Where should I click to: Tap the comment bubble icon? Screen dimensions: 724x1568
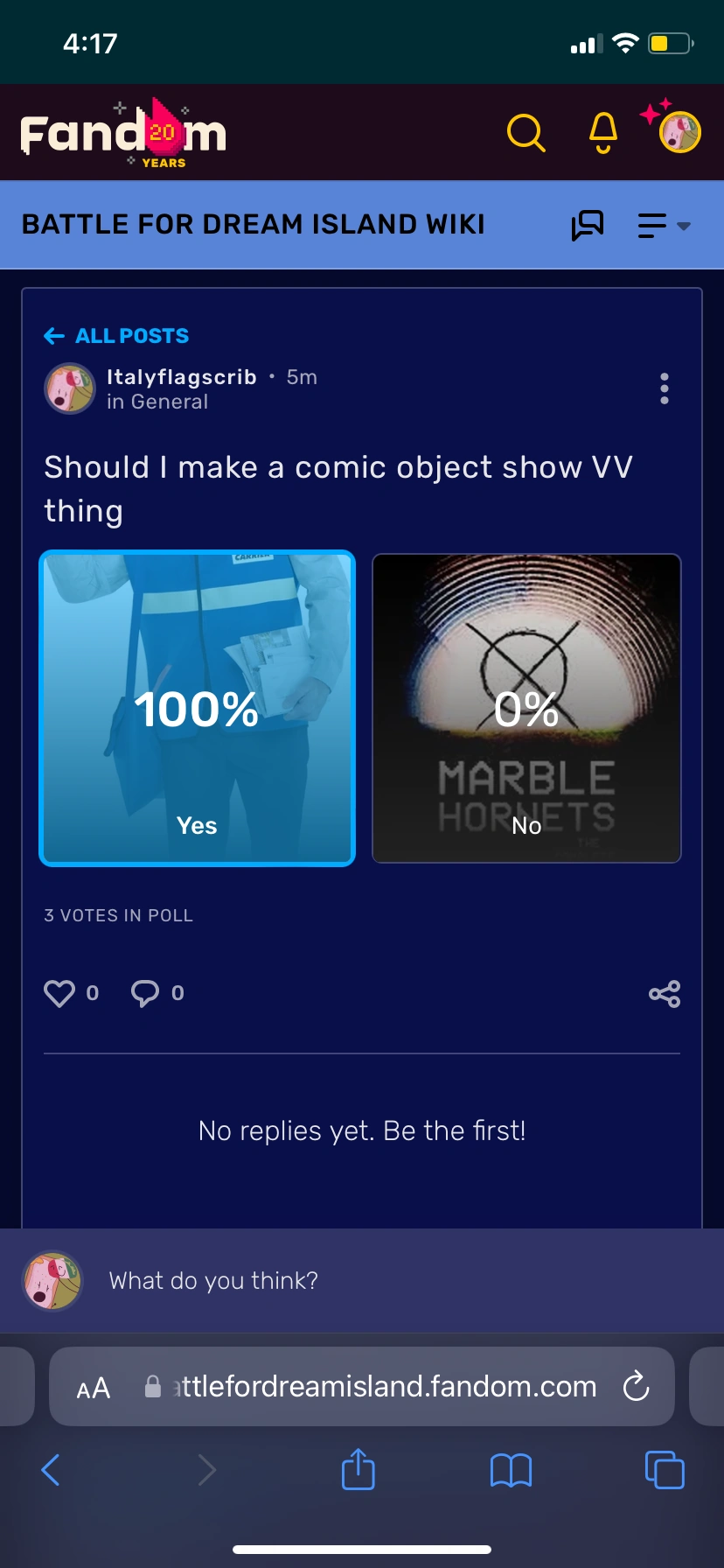[145, 993]
